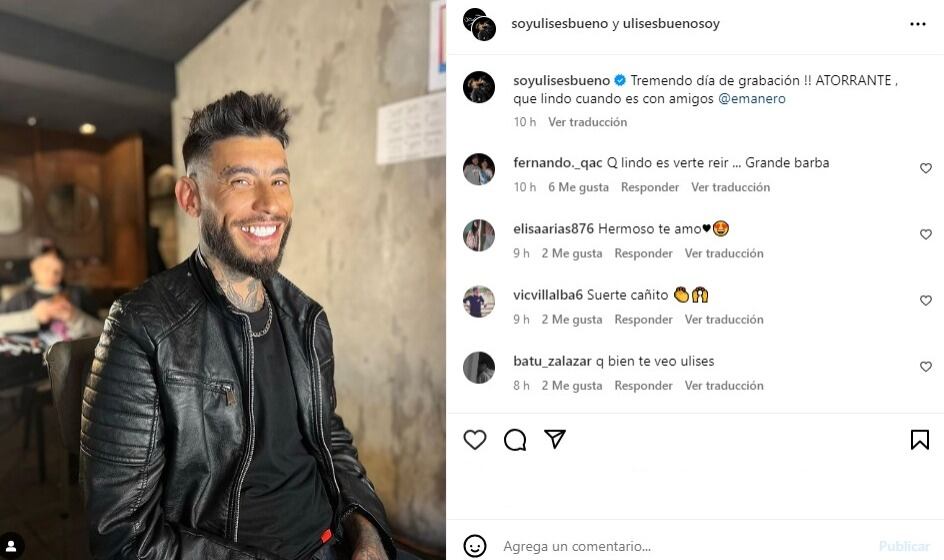Screen dimensions: 944x560
Task: Tap 'Ver traducción' under the caption
Action: [x=587, y=122]
